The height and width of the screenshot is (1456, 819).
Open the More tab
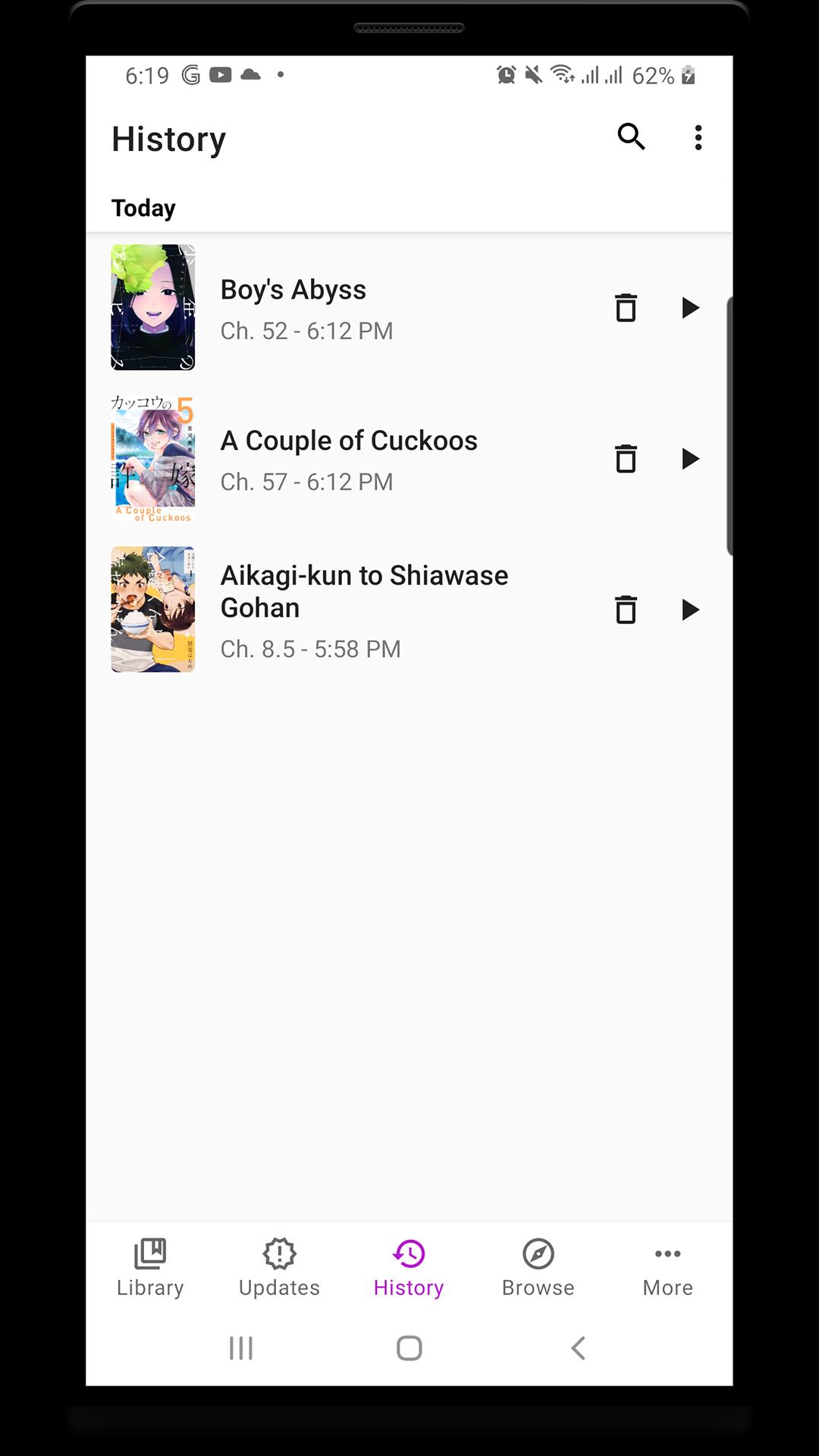click(667, 1268)
